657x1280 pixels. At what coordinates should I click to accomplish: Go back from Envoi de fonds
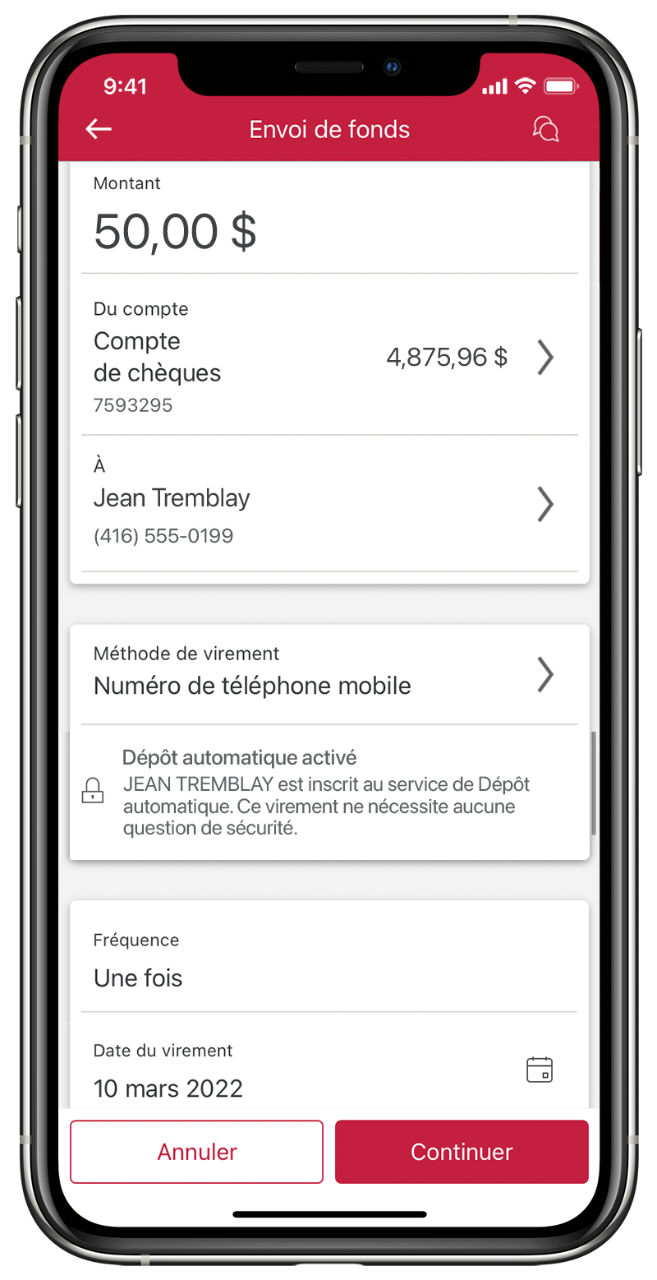pos(98,129)
